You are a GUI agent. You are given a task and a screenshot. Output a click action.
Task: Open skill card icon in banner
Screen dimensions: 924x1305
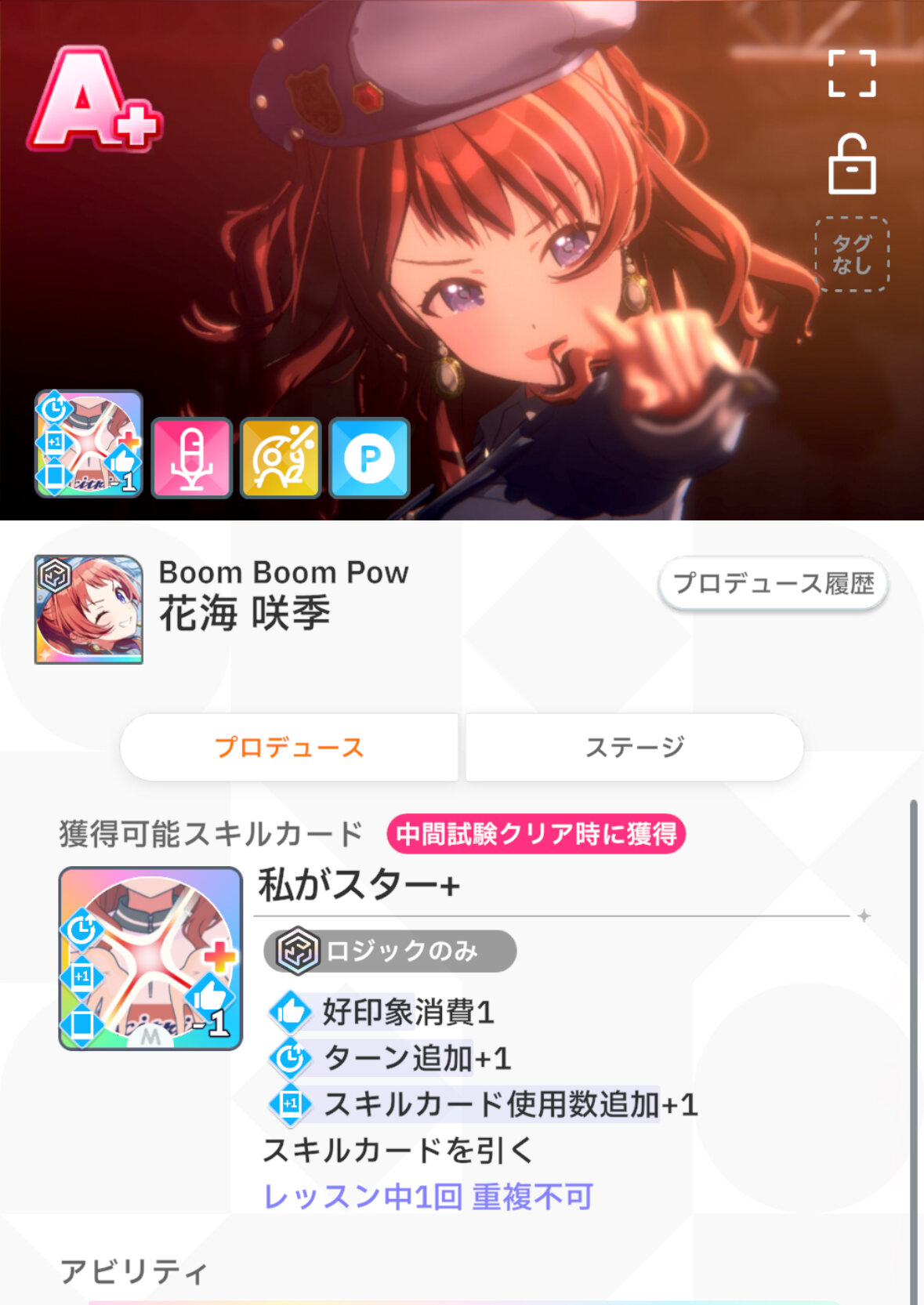pos(89,444)
